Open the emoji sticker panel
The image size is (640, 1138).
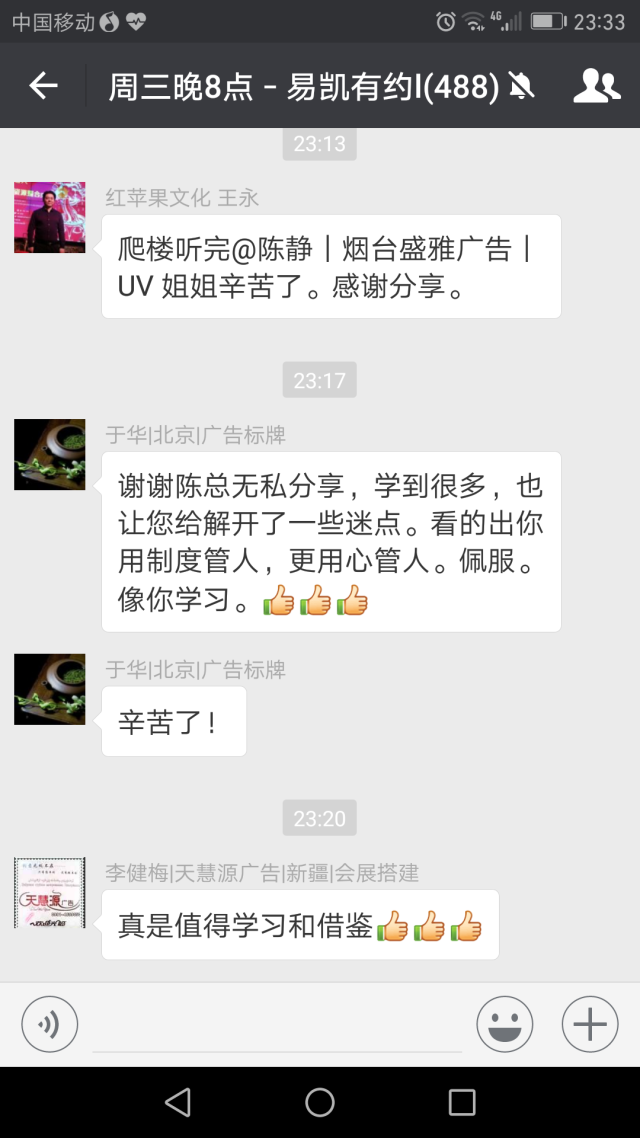click(504, 1024)
